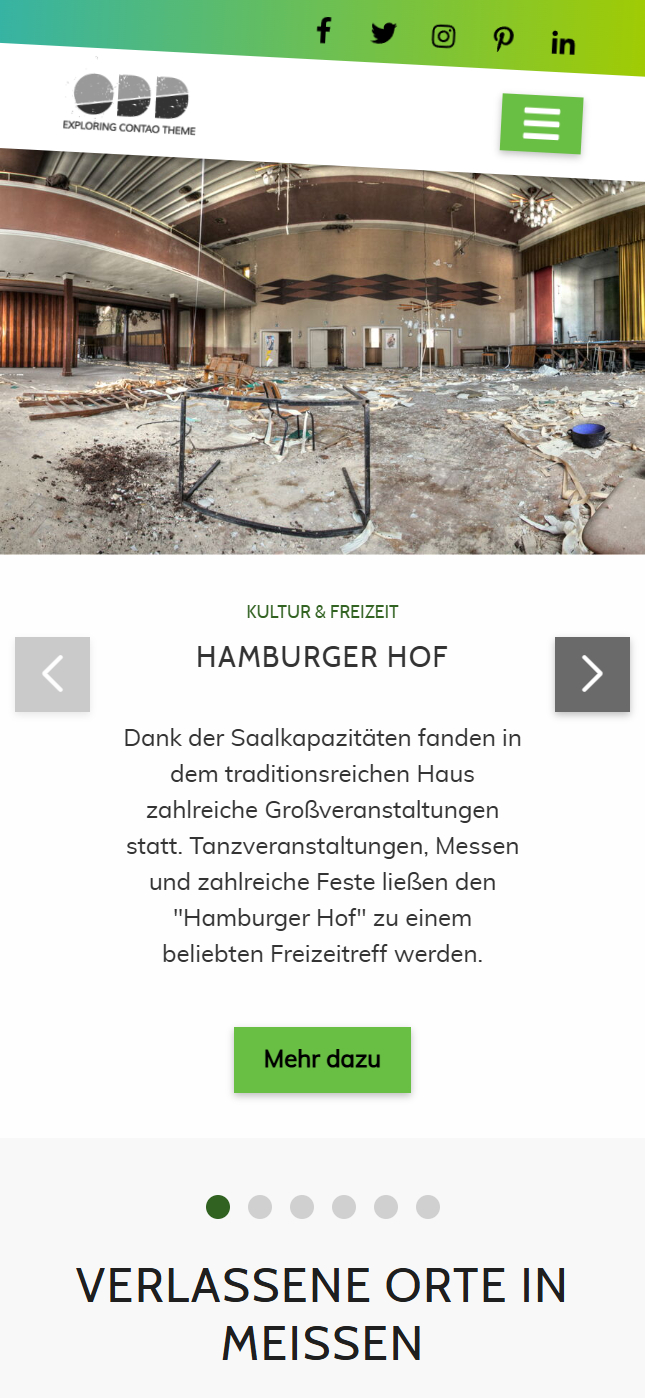This screenshot has width=645, height=1398.
Task: Jump to the second slider dot
Action: click(260, 1207)
